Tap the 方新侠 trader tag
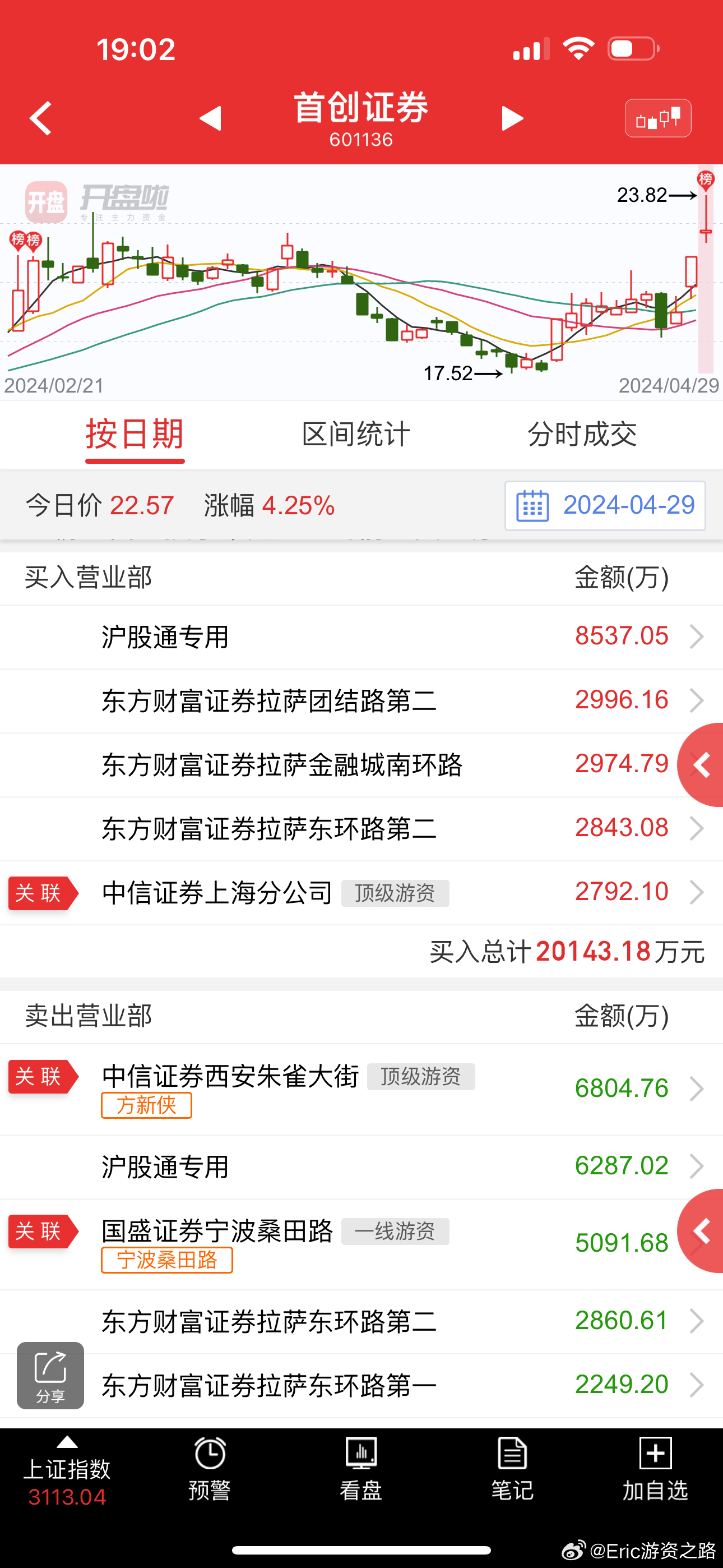Screen dimensions: 723x1568 point(147,1105)
